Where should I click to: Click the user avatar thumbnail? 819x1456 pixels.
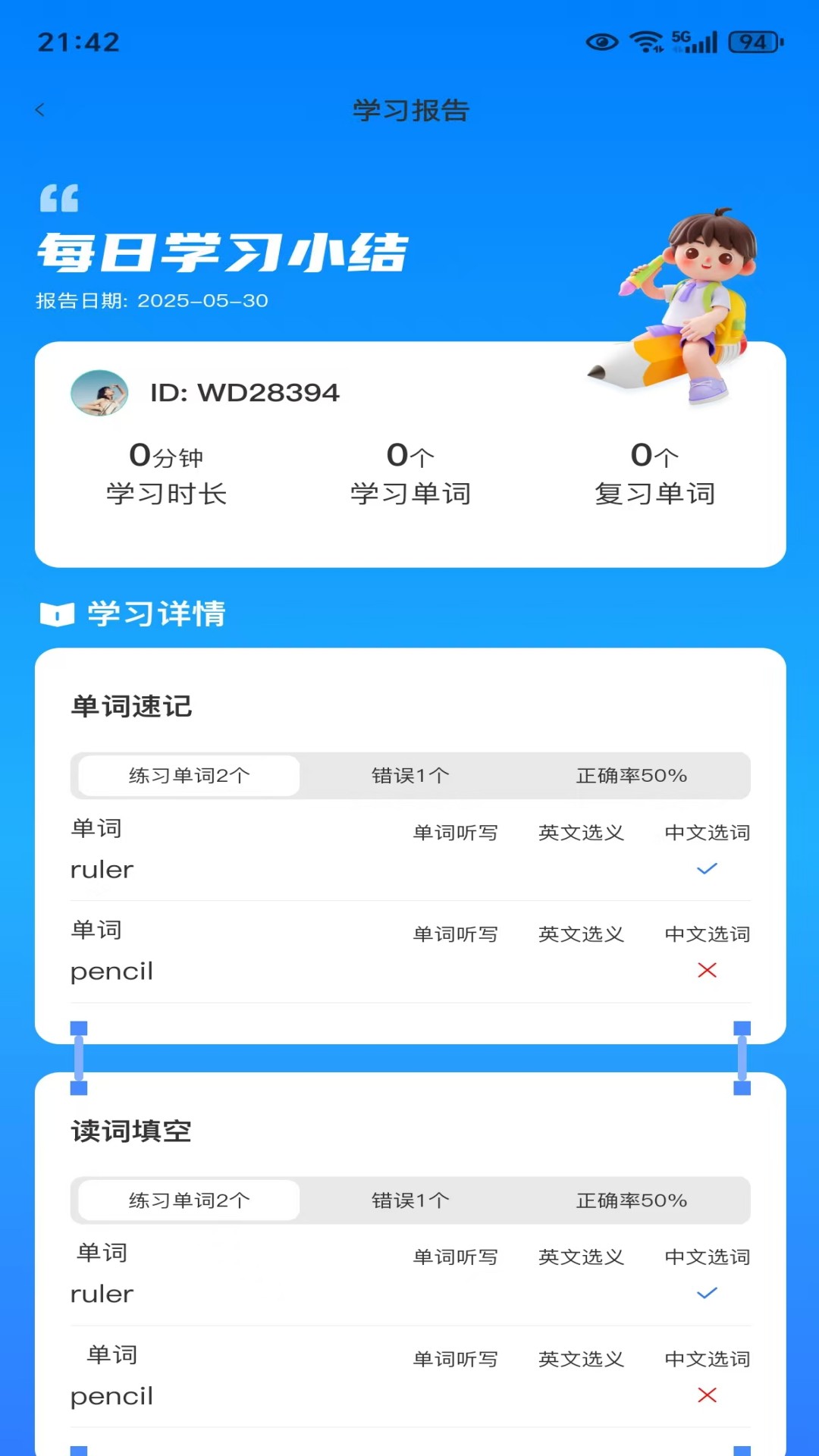click(99, 393)
